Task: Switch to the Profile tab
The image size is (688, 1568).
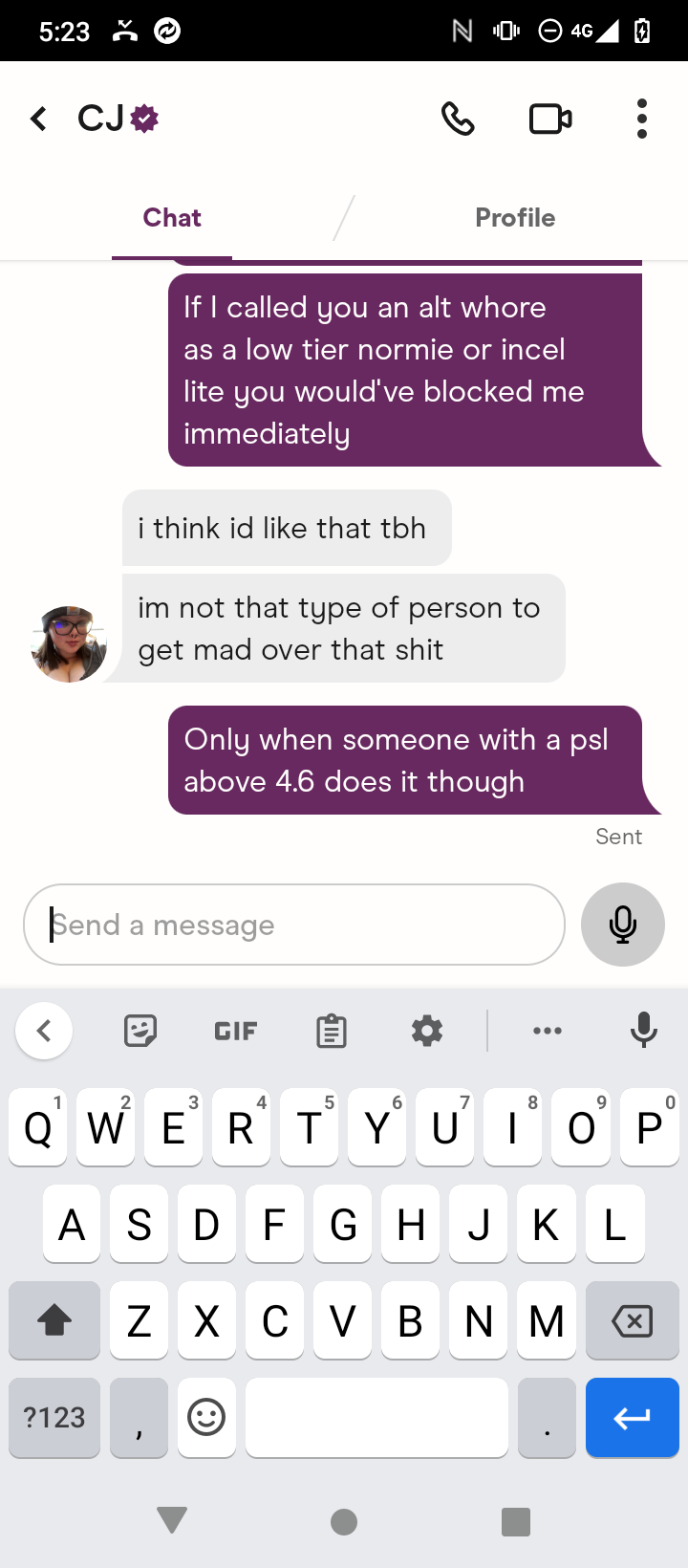Action: click(515, 218)
